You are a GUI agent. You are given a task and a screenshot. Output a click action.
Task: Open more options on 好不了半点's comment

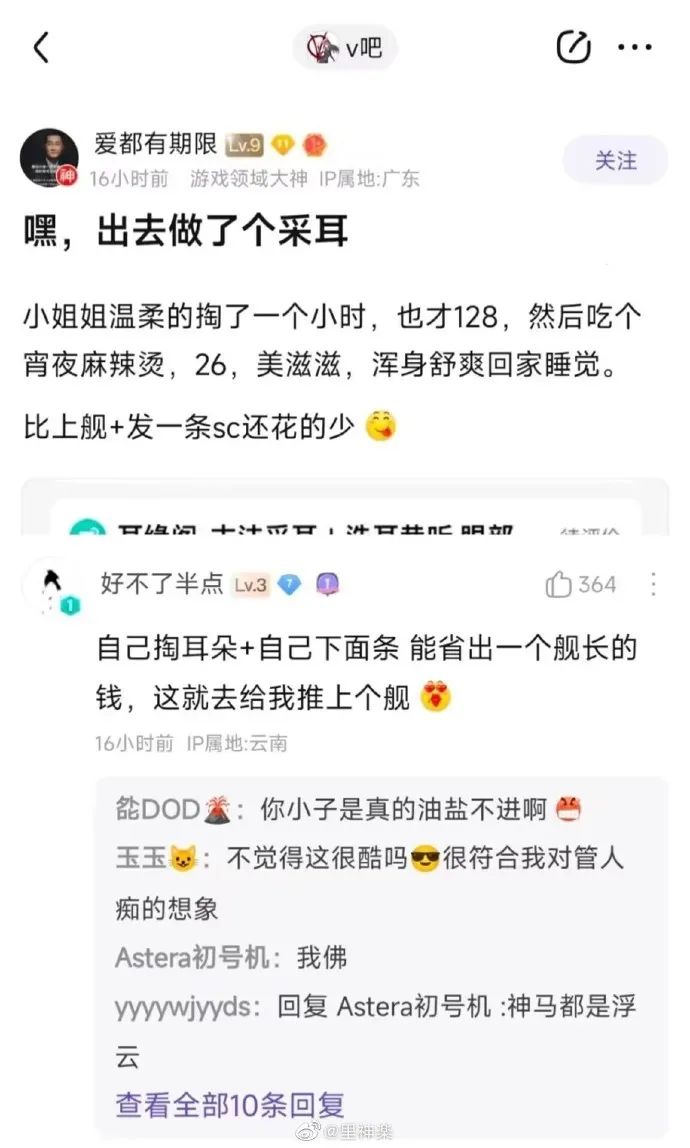point(653,585)
